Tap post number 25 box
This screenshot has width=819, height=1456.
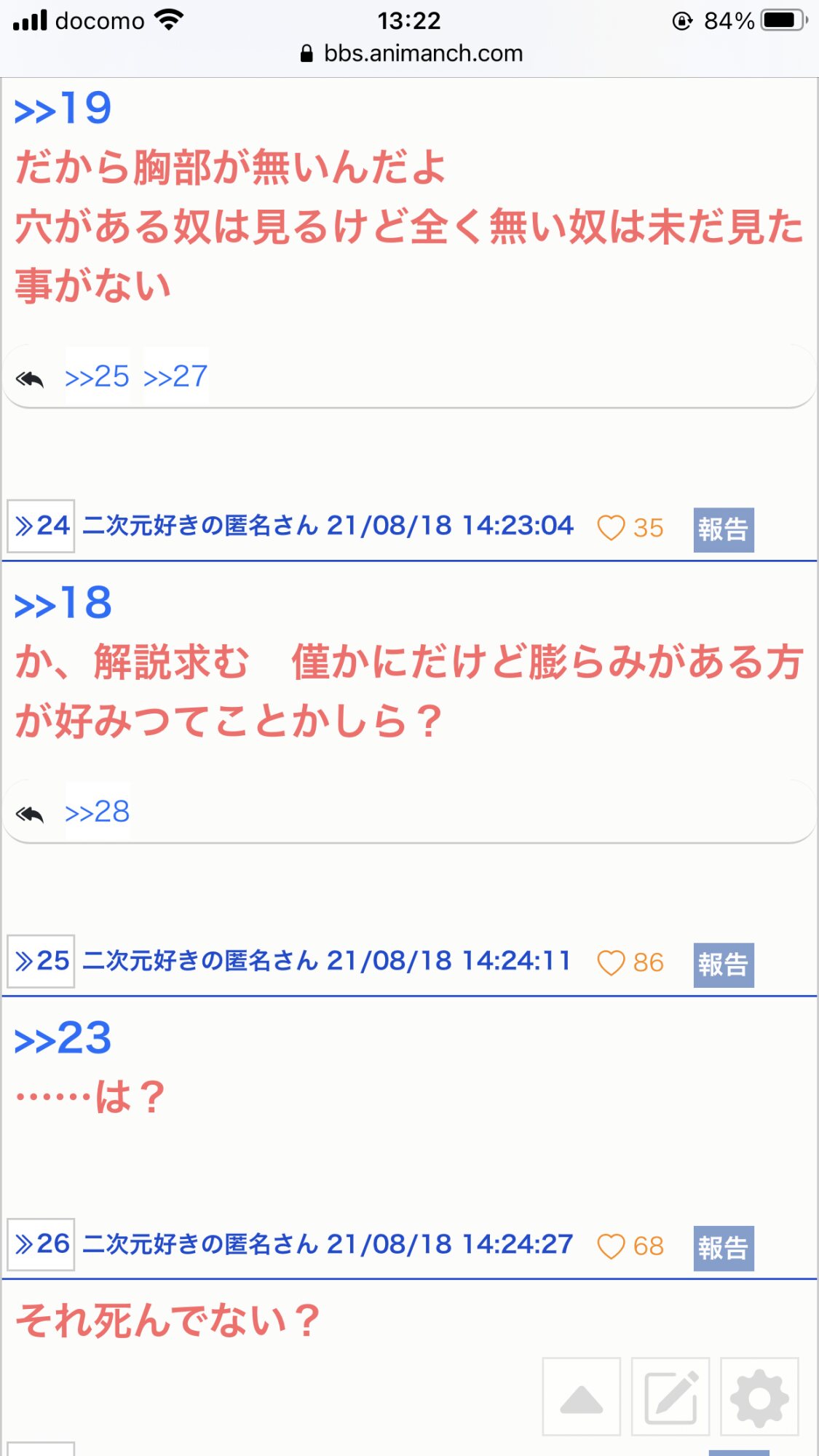[x=41, y=961]
